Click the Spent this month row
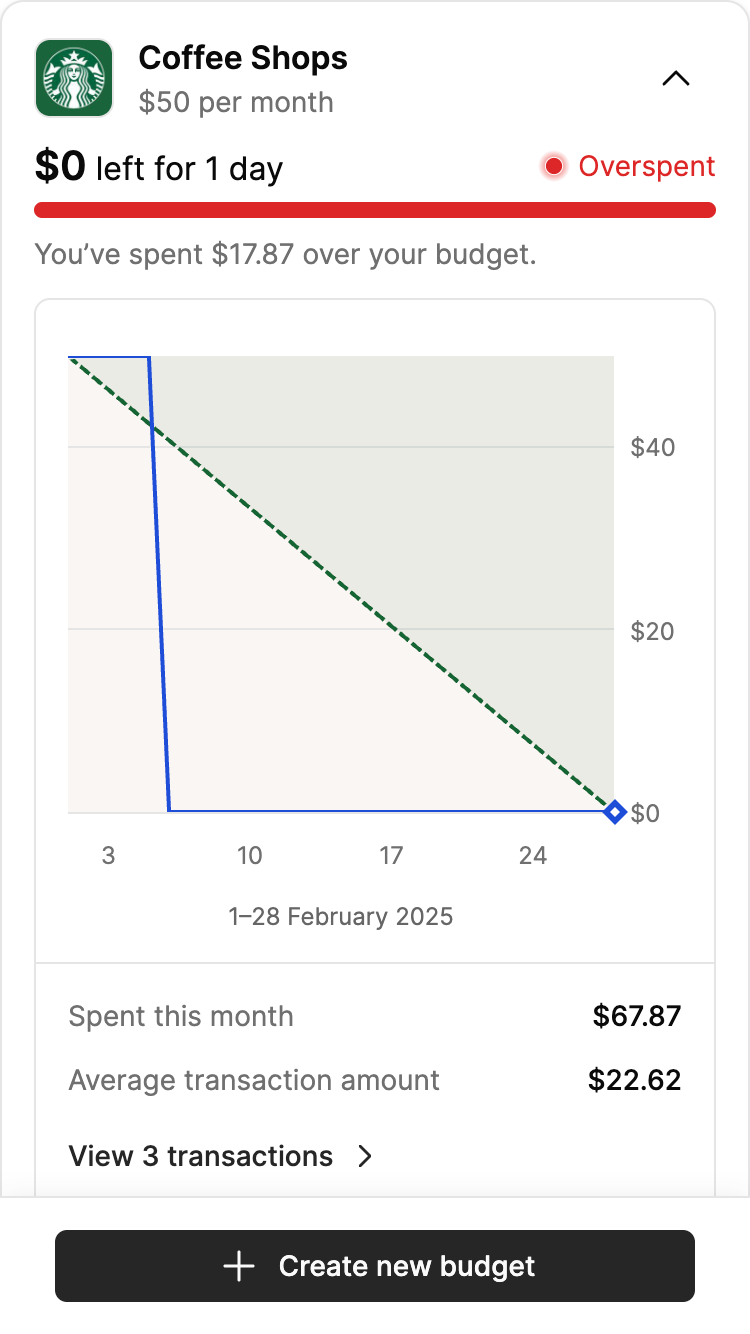750x1334 pixels. tap(181, 1016)
